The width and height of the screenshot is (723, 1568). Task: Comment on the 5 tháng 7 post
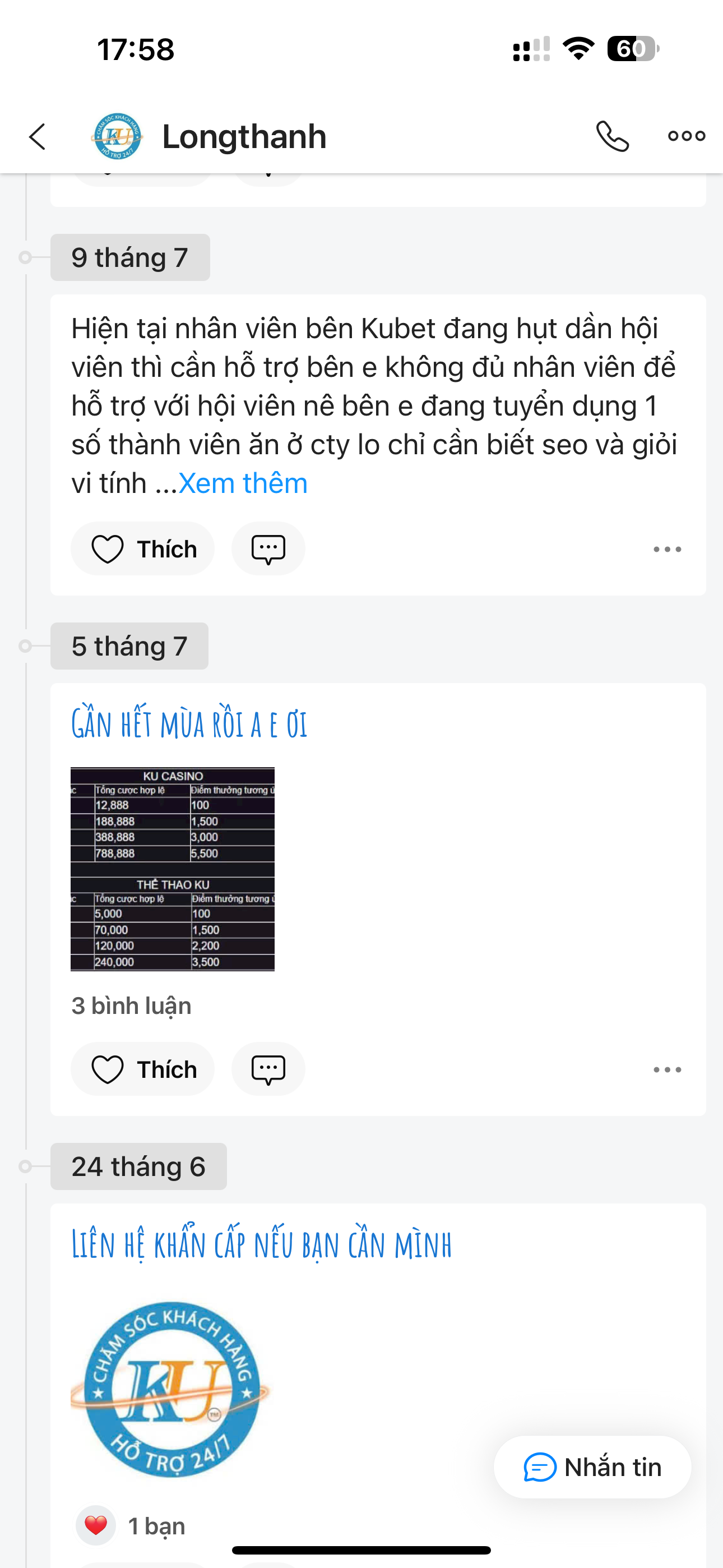coord(268,1069)
